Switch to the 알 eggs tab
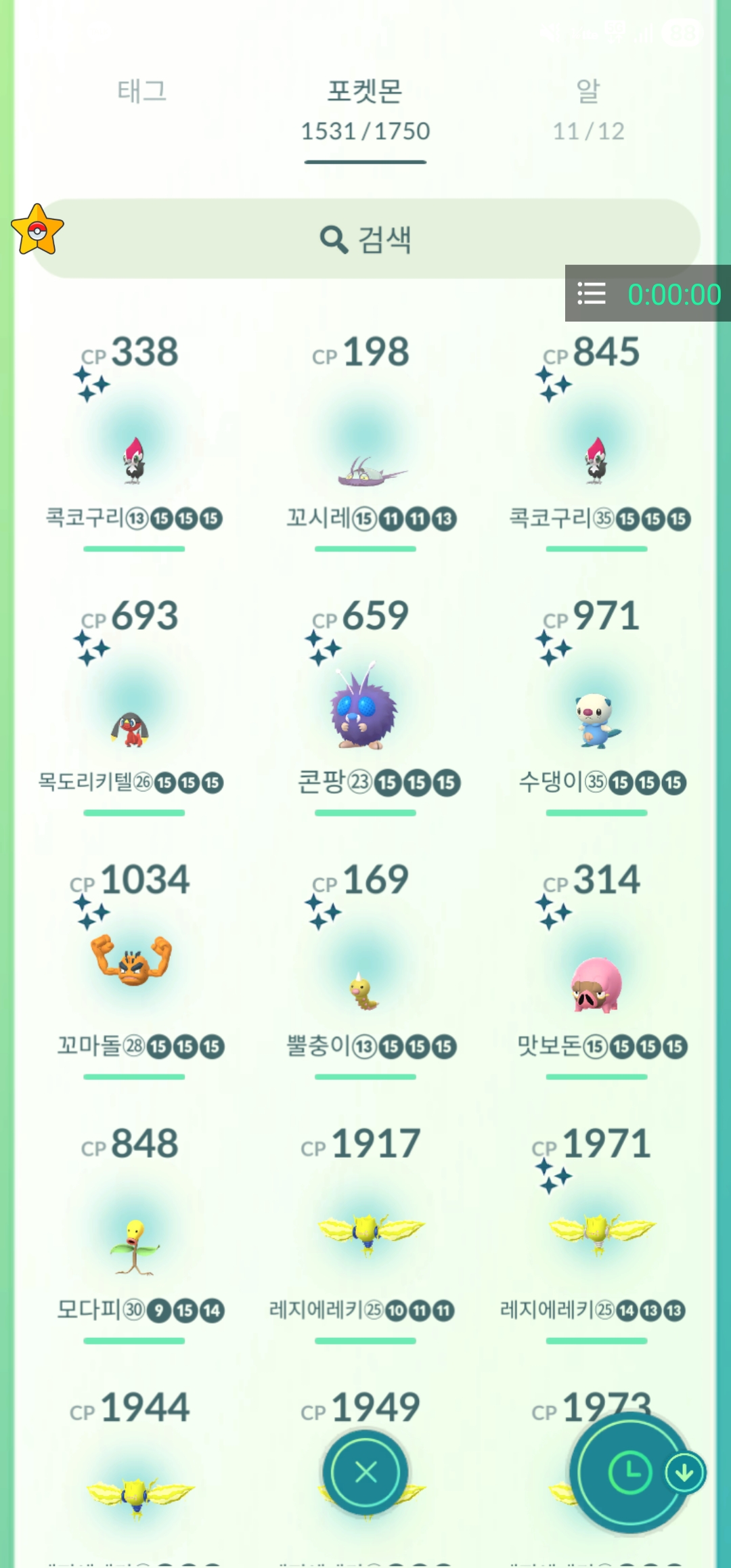The image size is (731, 1568). tap(588, 108)
